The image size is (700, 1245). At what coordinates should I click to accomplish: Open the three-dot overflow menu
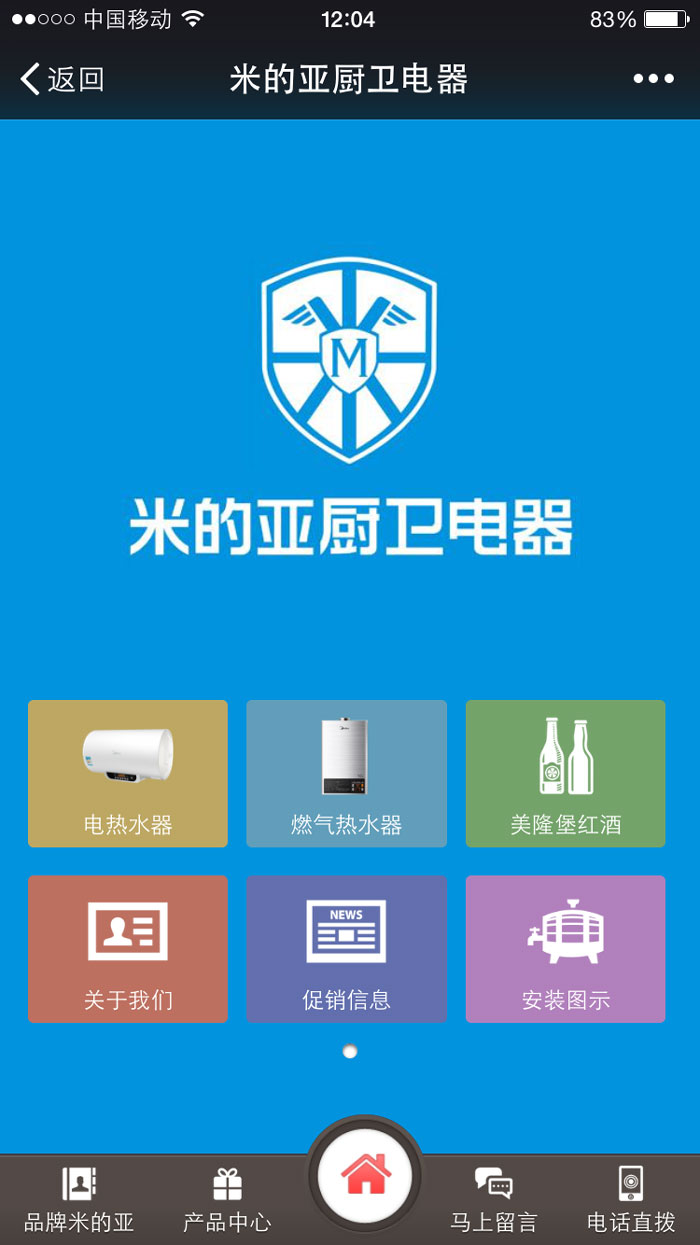tap(653, 79)
